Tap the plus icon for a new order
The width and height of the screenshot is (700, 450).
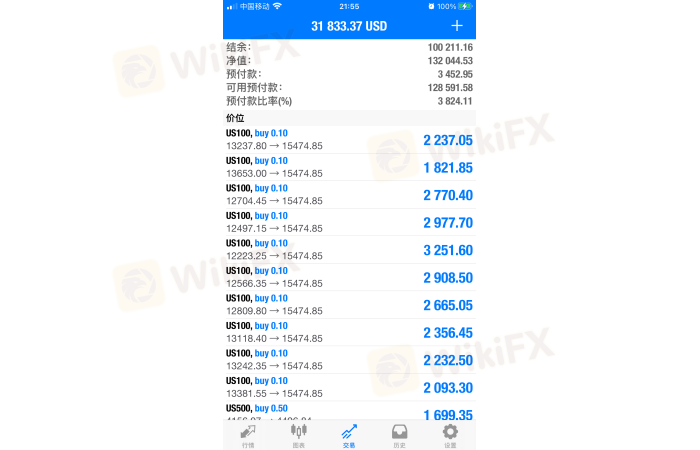457,25
